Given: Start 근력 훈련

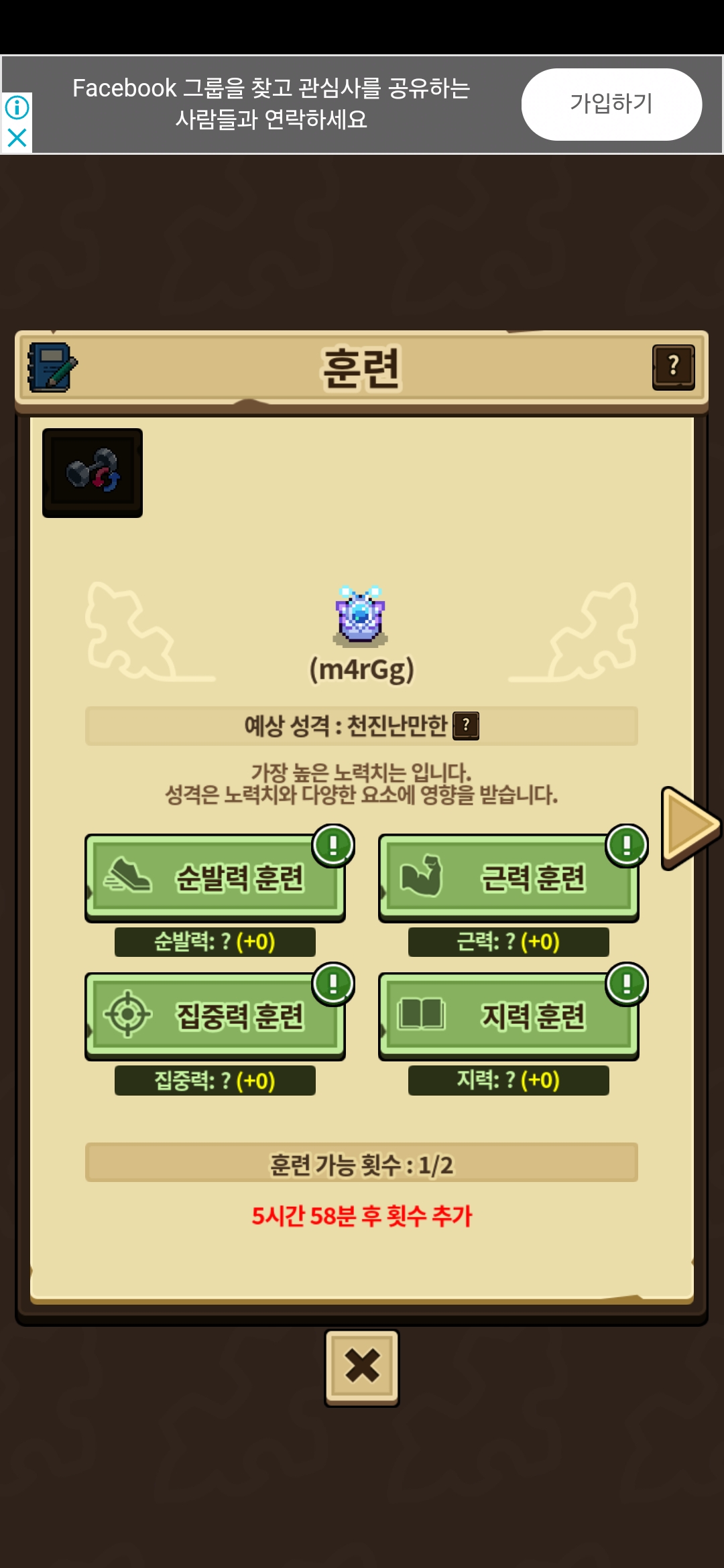Looking at the screenshot, I should pyautogui.click(x=508, y=878).
